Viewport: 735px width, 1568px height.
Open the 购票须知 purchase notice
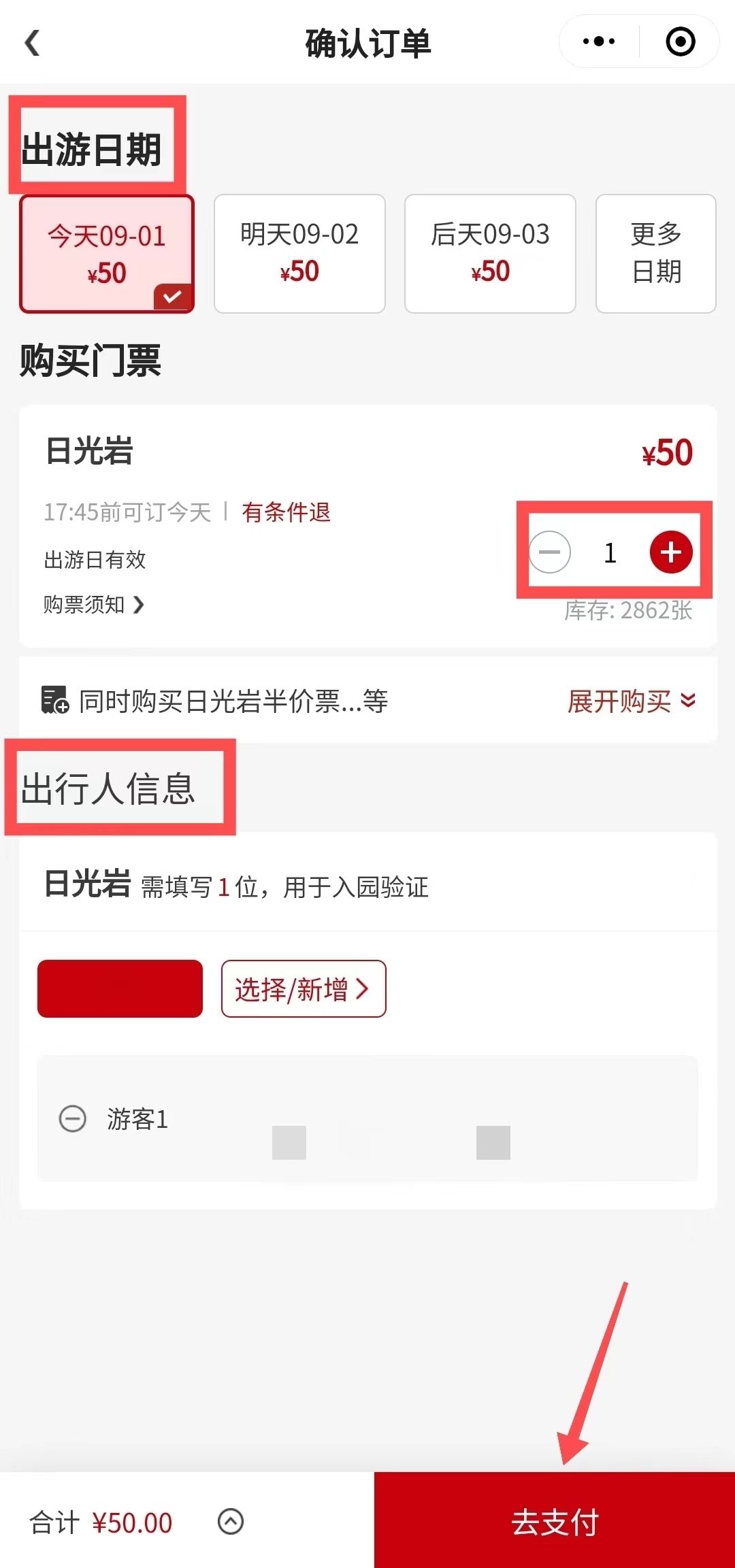94,604
